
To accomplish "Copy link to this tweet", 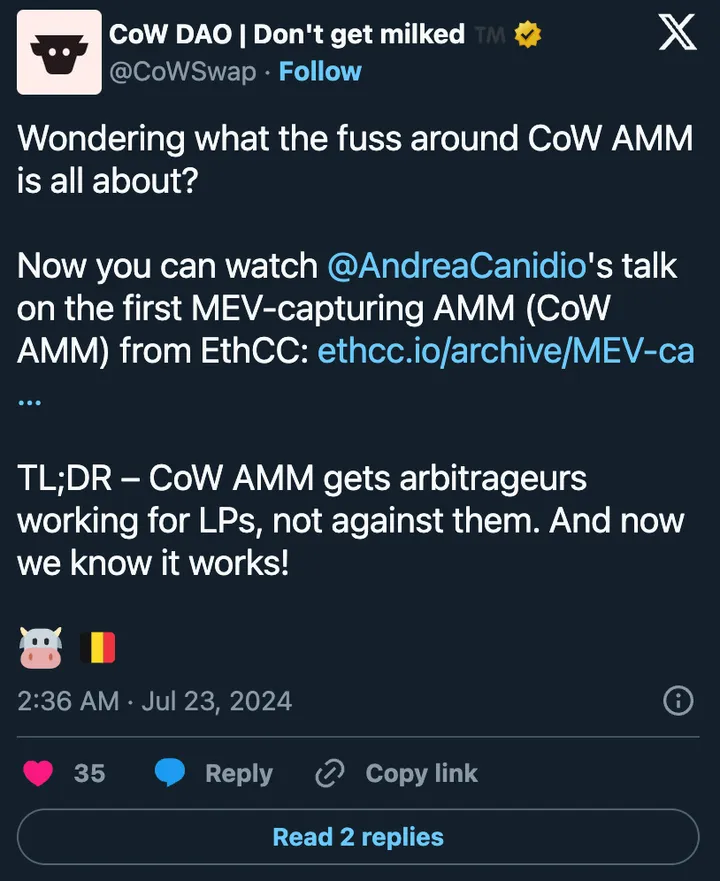I will 396,773.
